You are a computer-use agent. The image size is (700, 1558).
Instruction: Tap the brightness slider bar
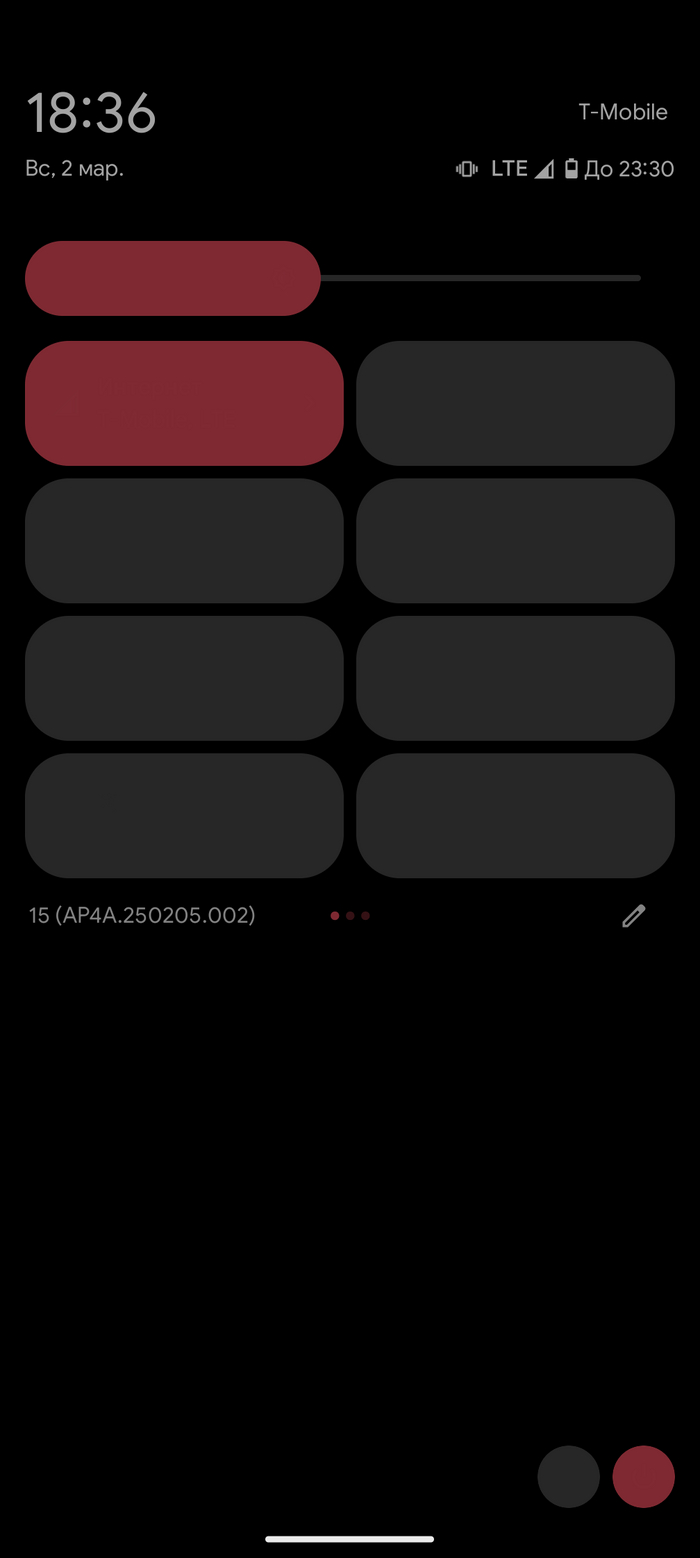tap(332, 278)
